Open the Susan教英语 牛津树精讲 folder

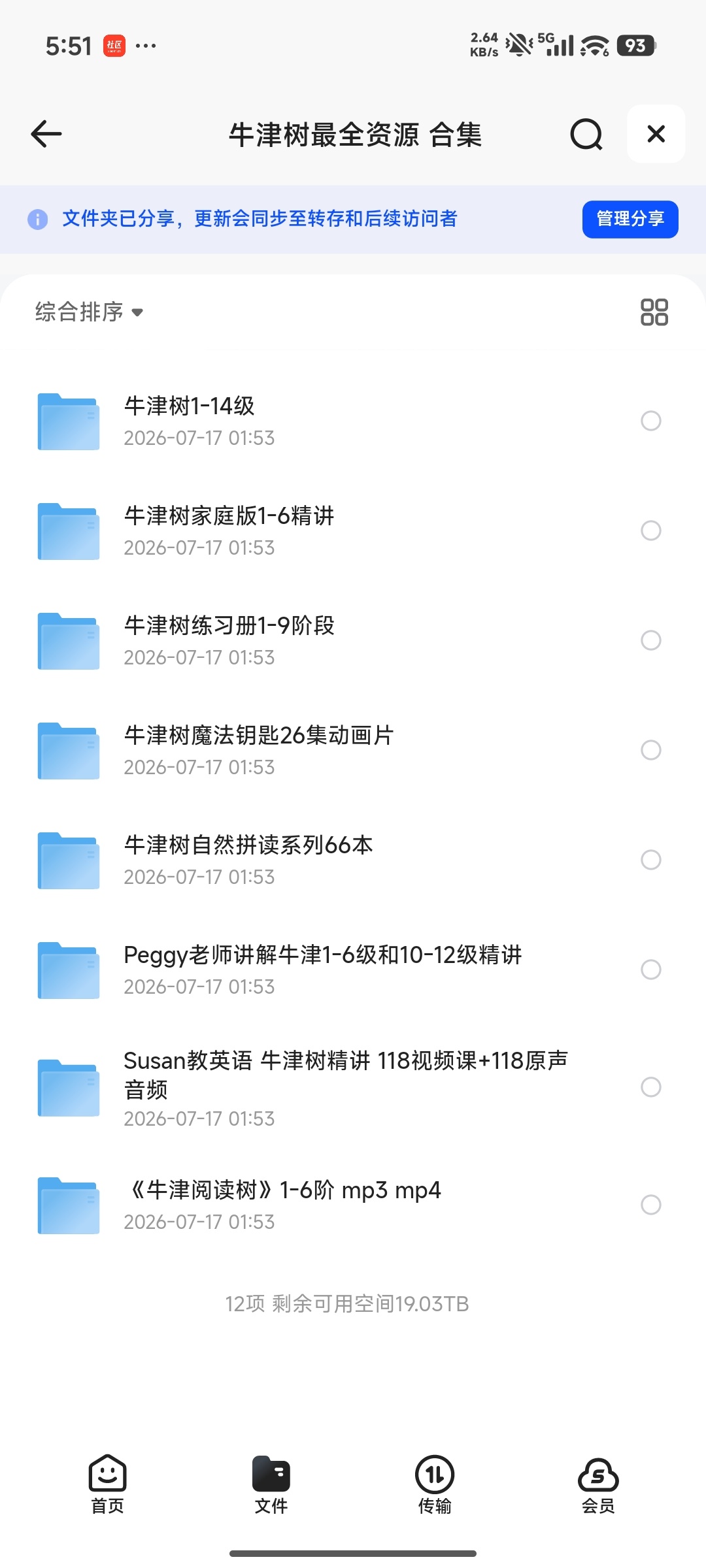coord(327,1087)
